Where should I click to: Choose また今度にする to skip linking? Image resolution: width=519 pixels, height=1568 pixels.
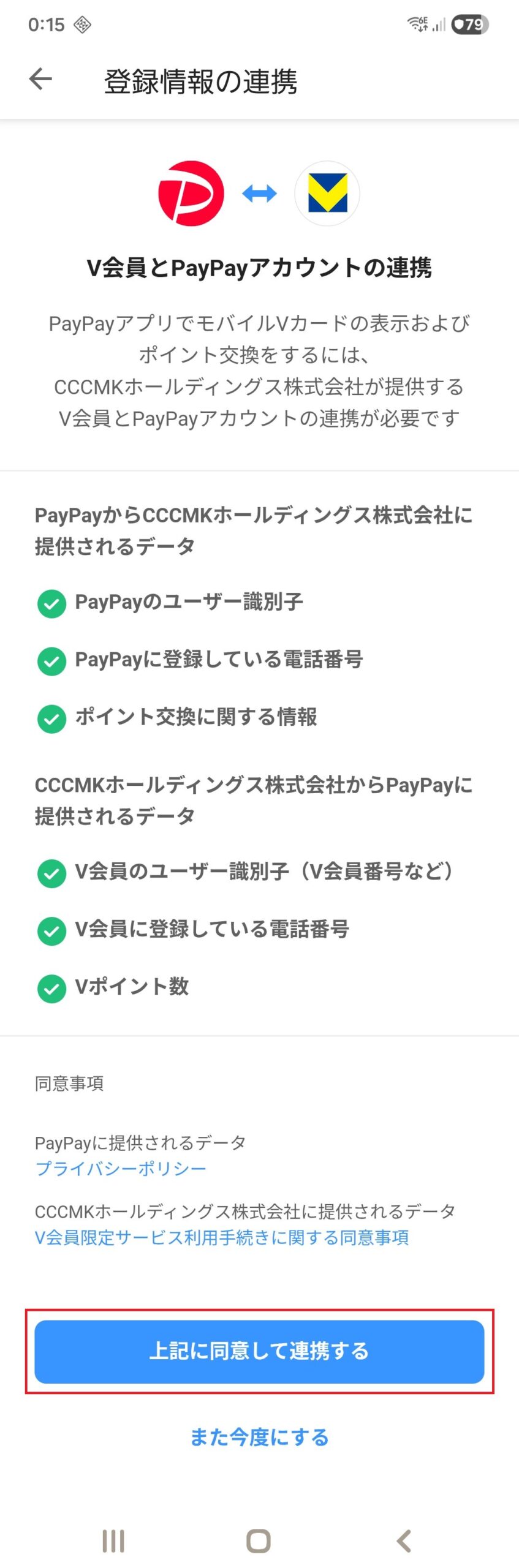(259, 1436)
